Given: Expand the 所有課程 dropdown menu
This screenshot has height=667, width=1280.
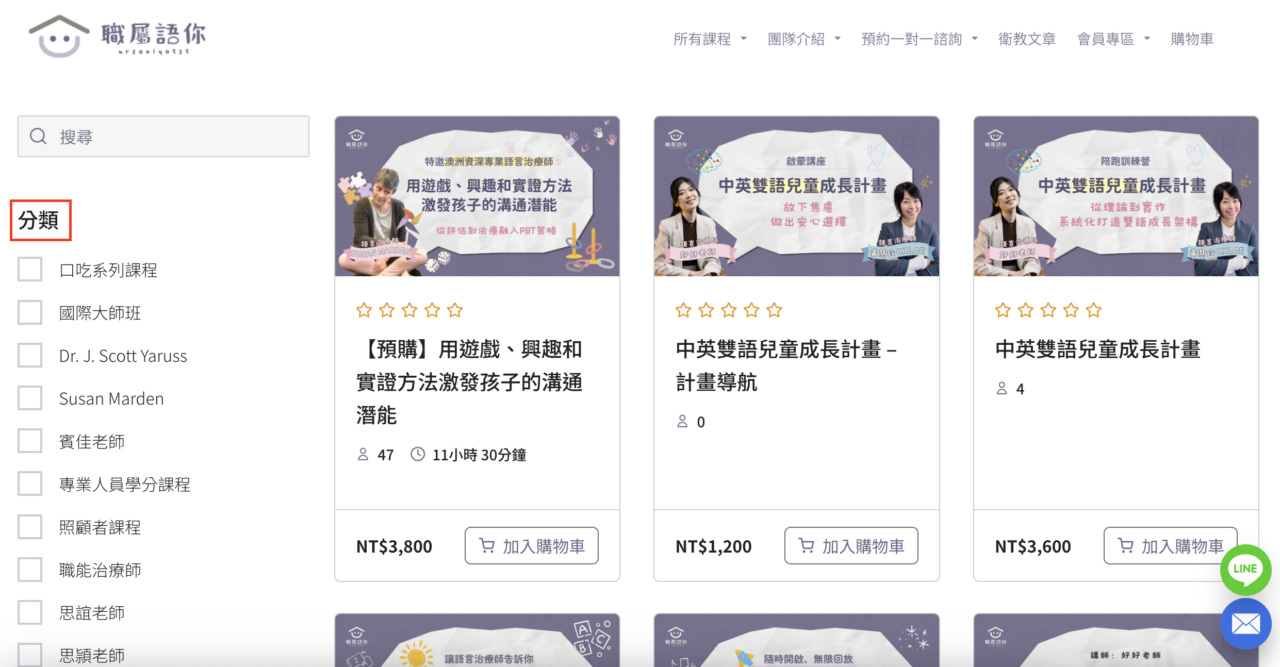Looking at the screenshot, I should tap(710, 39).
